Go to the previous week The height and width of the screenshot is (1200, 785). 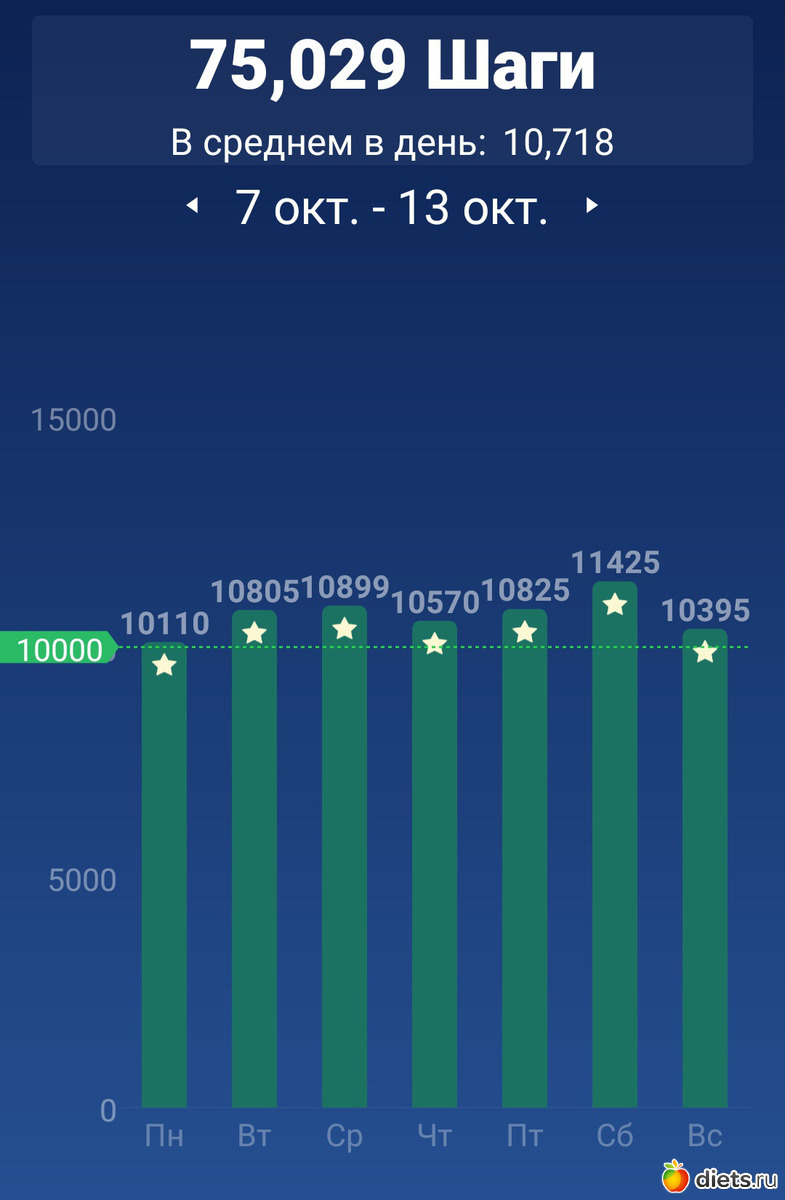[193, 206]
